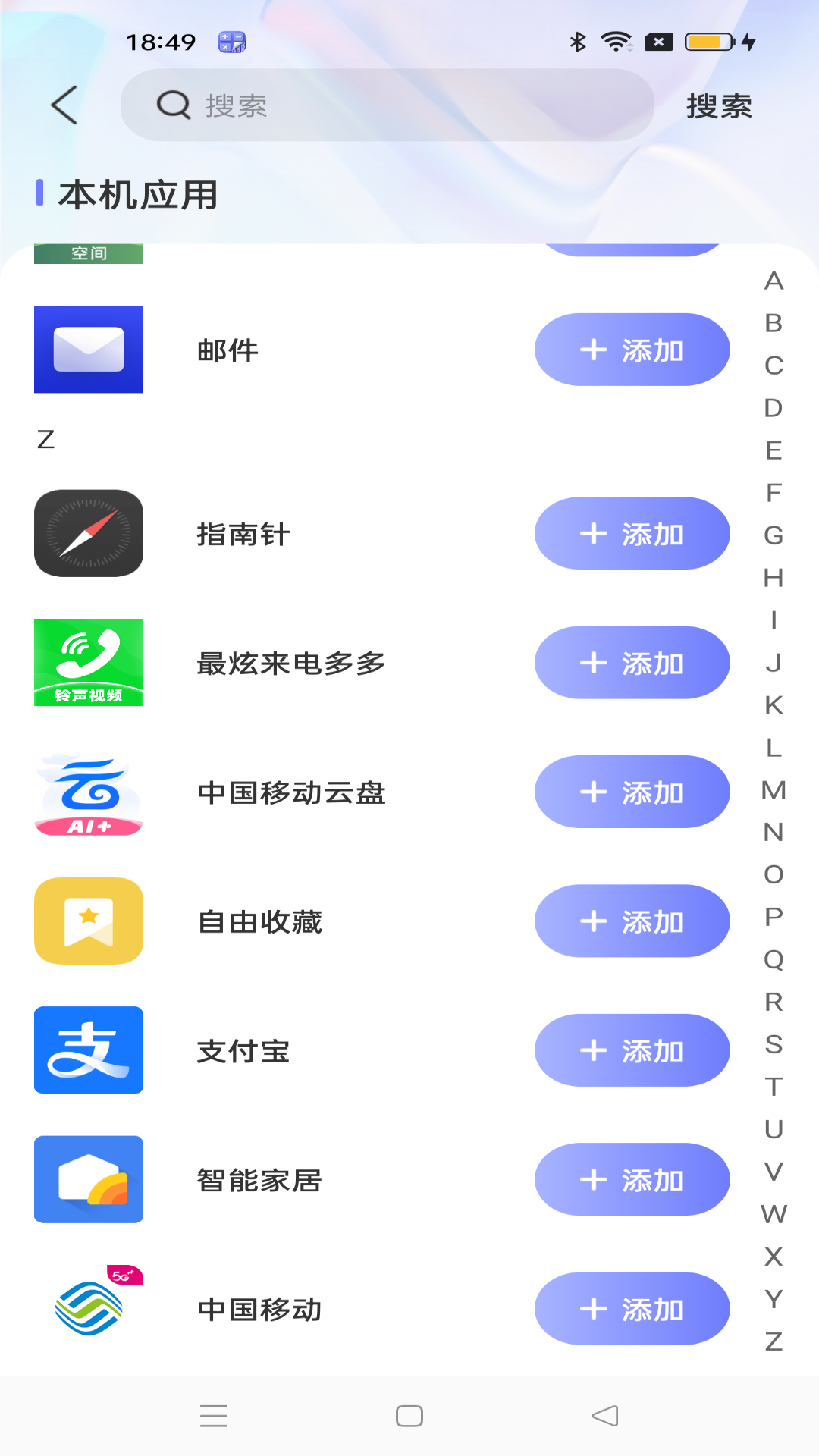
Task: Add the 自由收藏 app
Action: pos(632,921)
